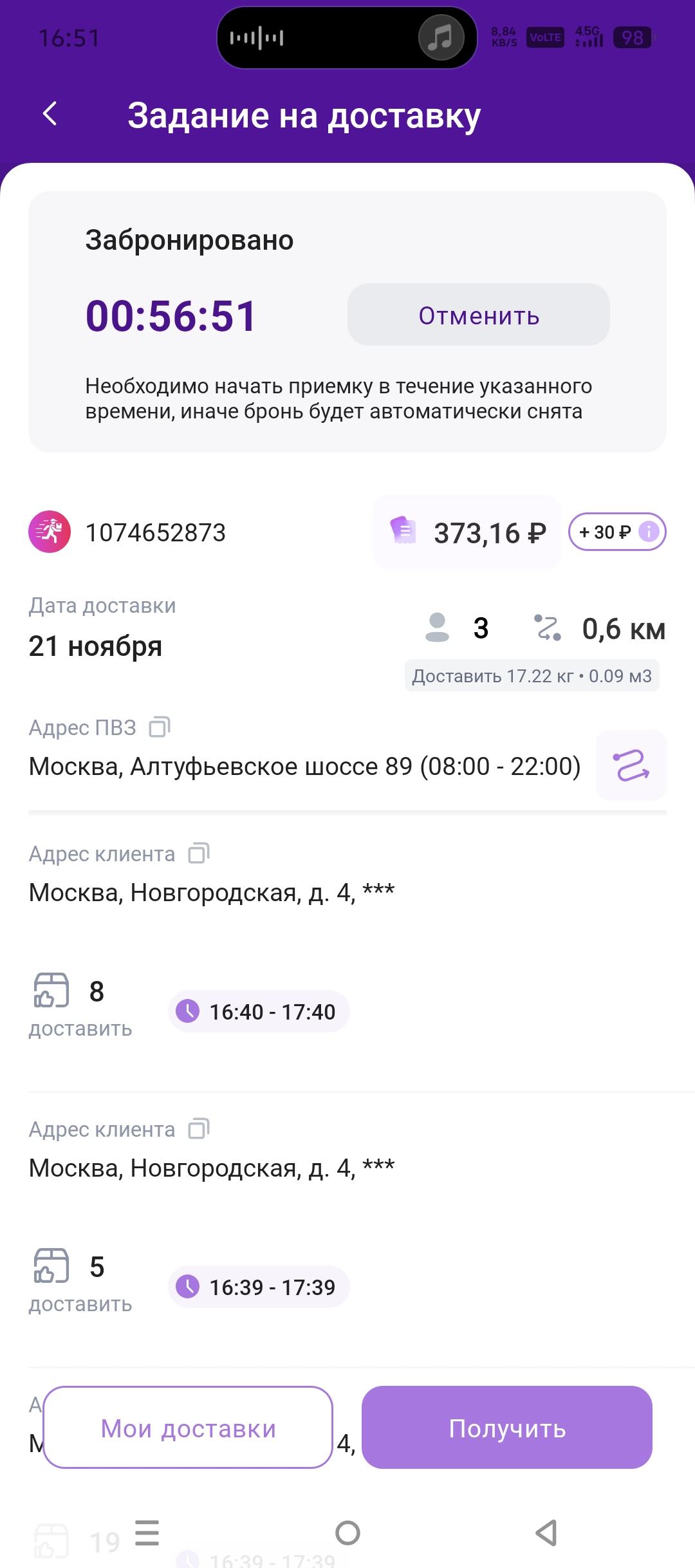
Task: Open the +30 ₽ bonus info badge
Action: pyautogui.click(x=617, y=532)
